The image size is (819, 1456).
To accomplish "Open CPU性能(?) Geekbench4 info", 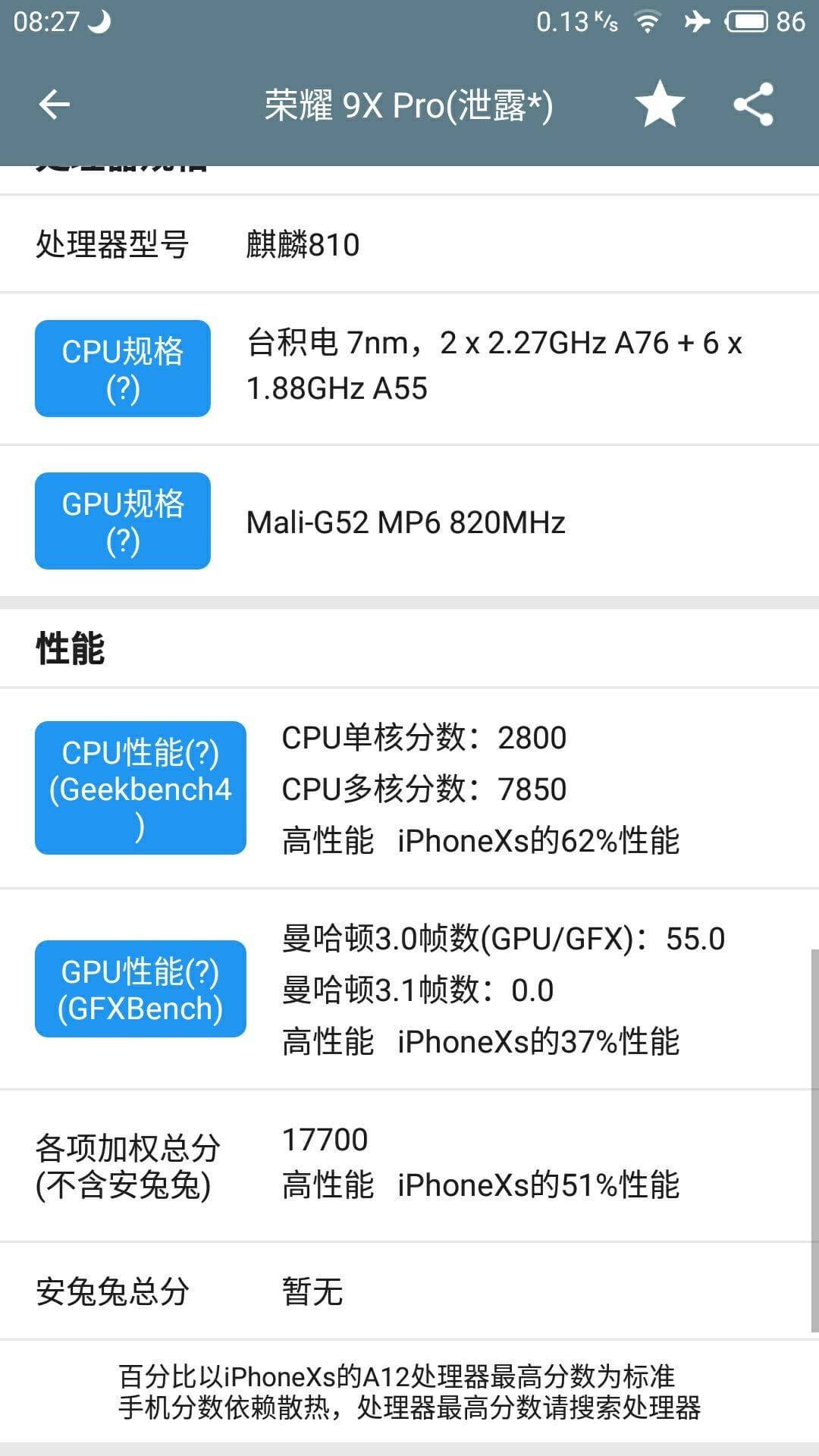I will click(x=140, y=788).
